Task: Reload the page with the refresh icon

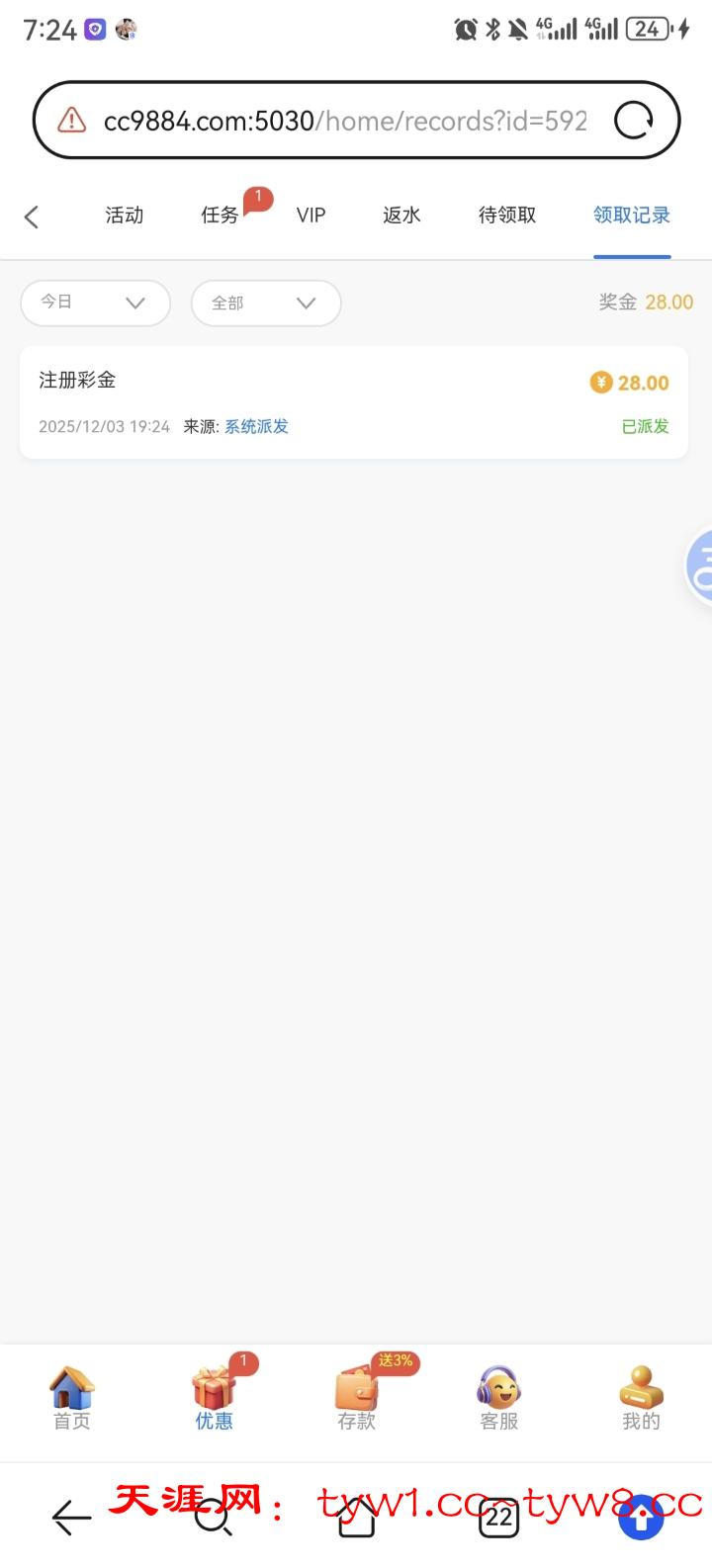Action: pos(634,121)
